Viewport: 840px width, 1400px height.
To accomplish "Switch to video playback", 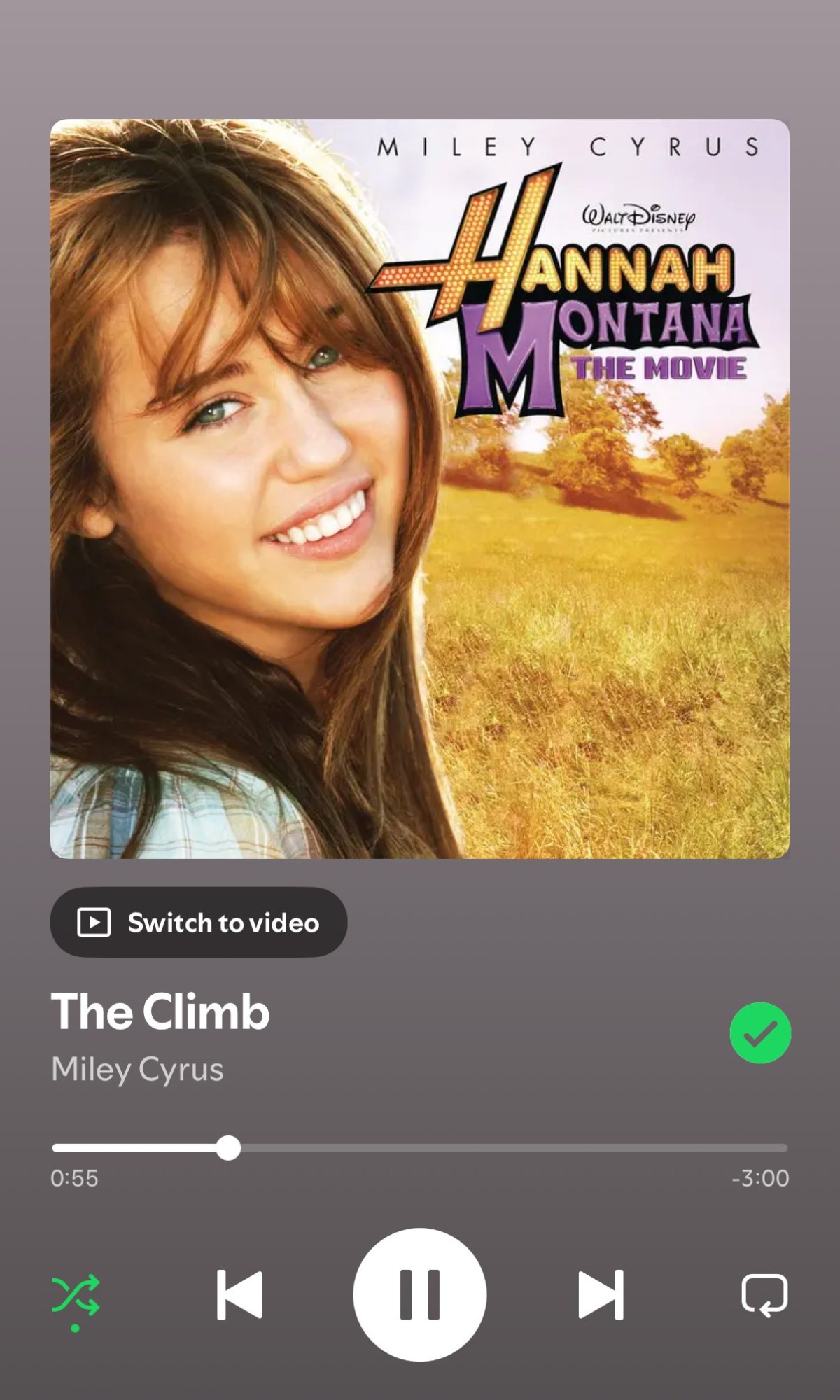I will tap(199, 922).
